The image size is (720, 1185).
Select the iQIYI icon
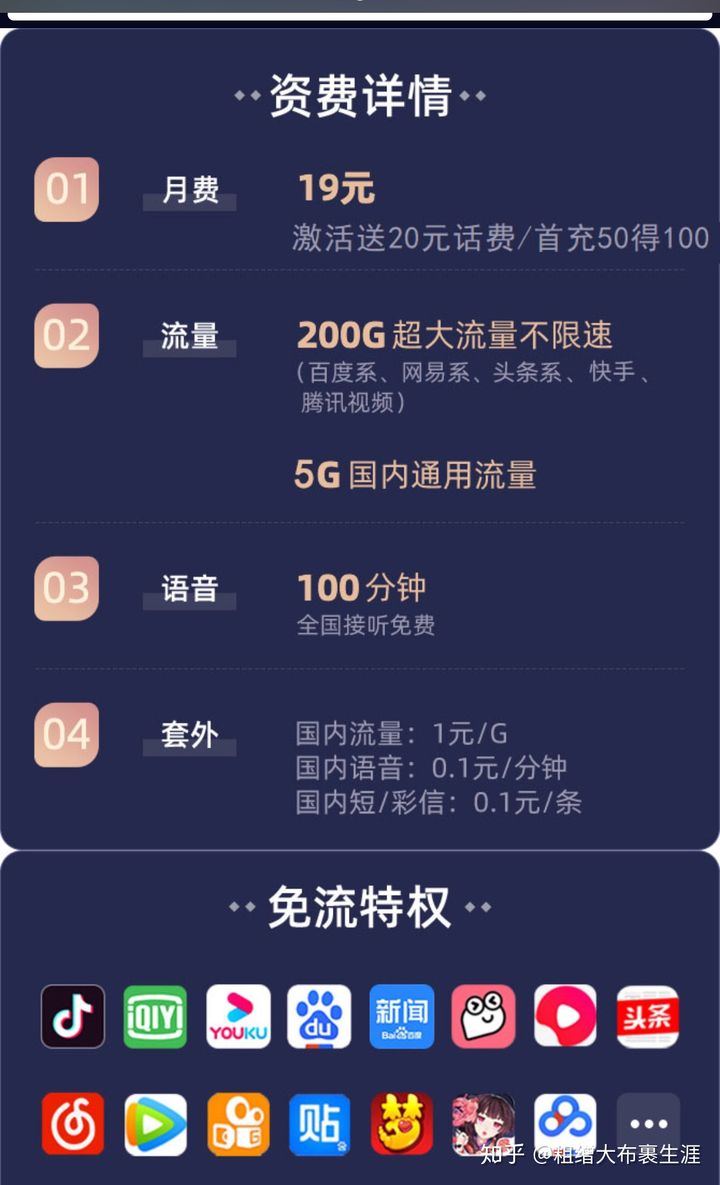click(156, 1017)
